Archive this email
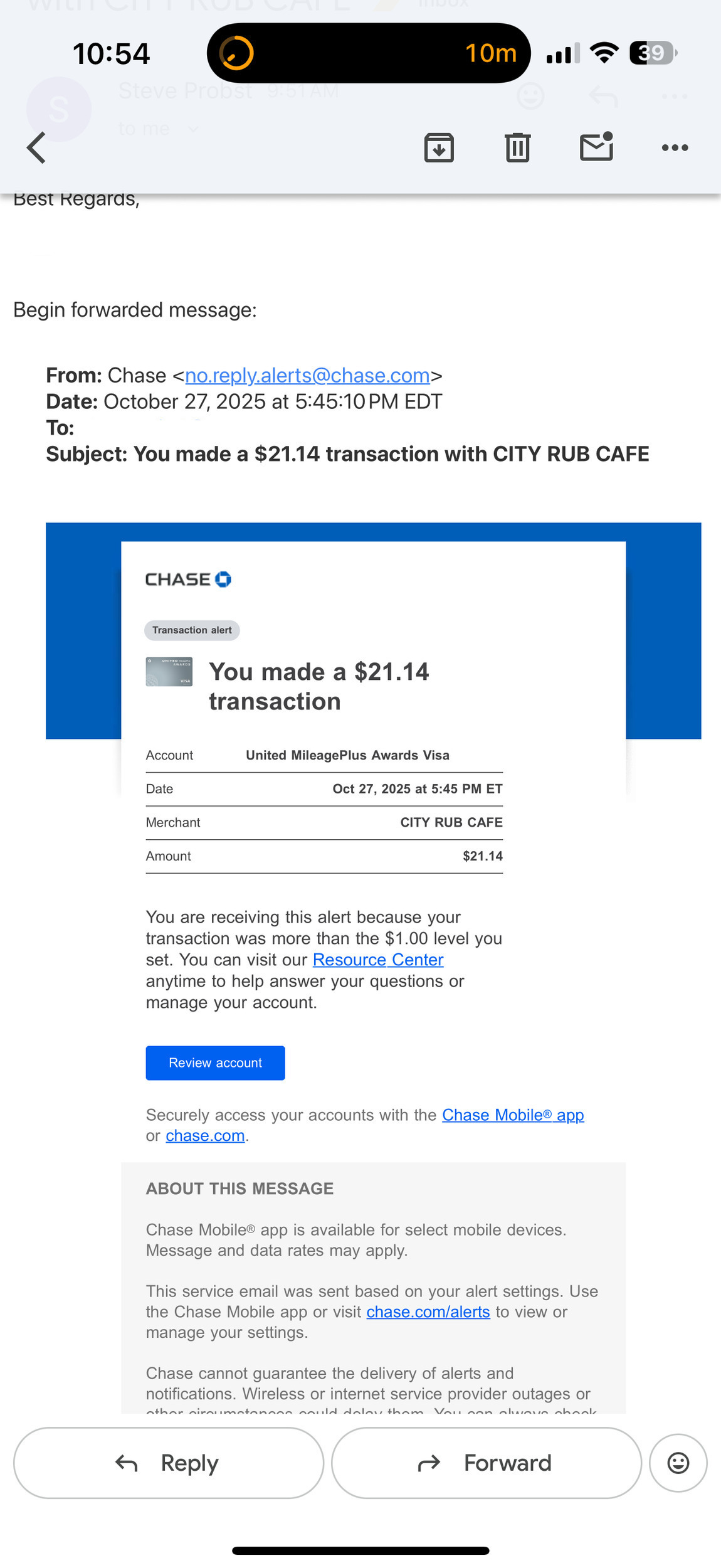 (x=439, y=148)
